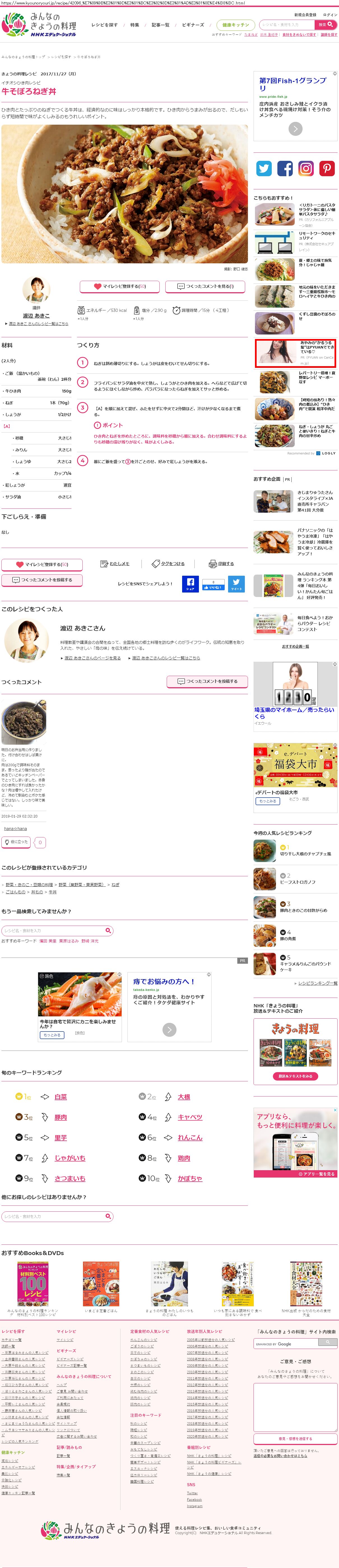Open 渡辺 あきこさんのページを見る
This screenshot has width=339, height=1568.
pyautogui.click(x=92, y=658)
